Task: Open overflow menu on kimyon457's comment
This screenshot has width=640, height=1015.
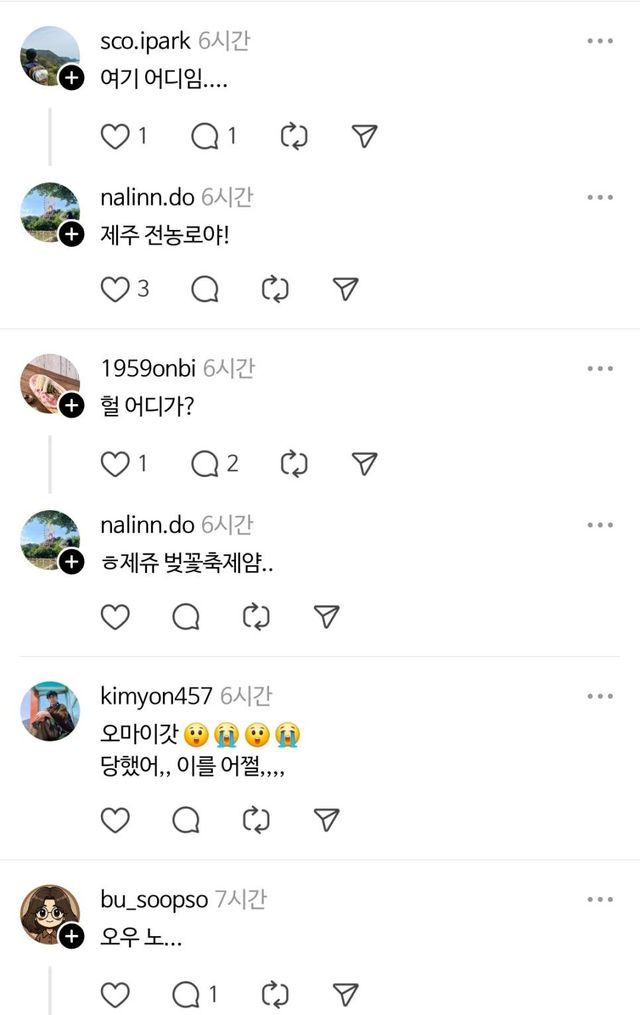Action: 600,696
